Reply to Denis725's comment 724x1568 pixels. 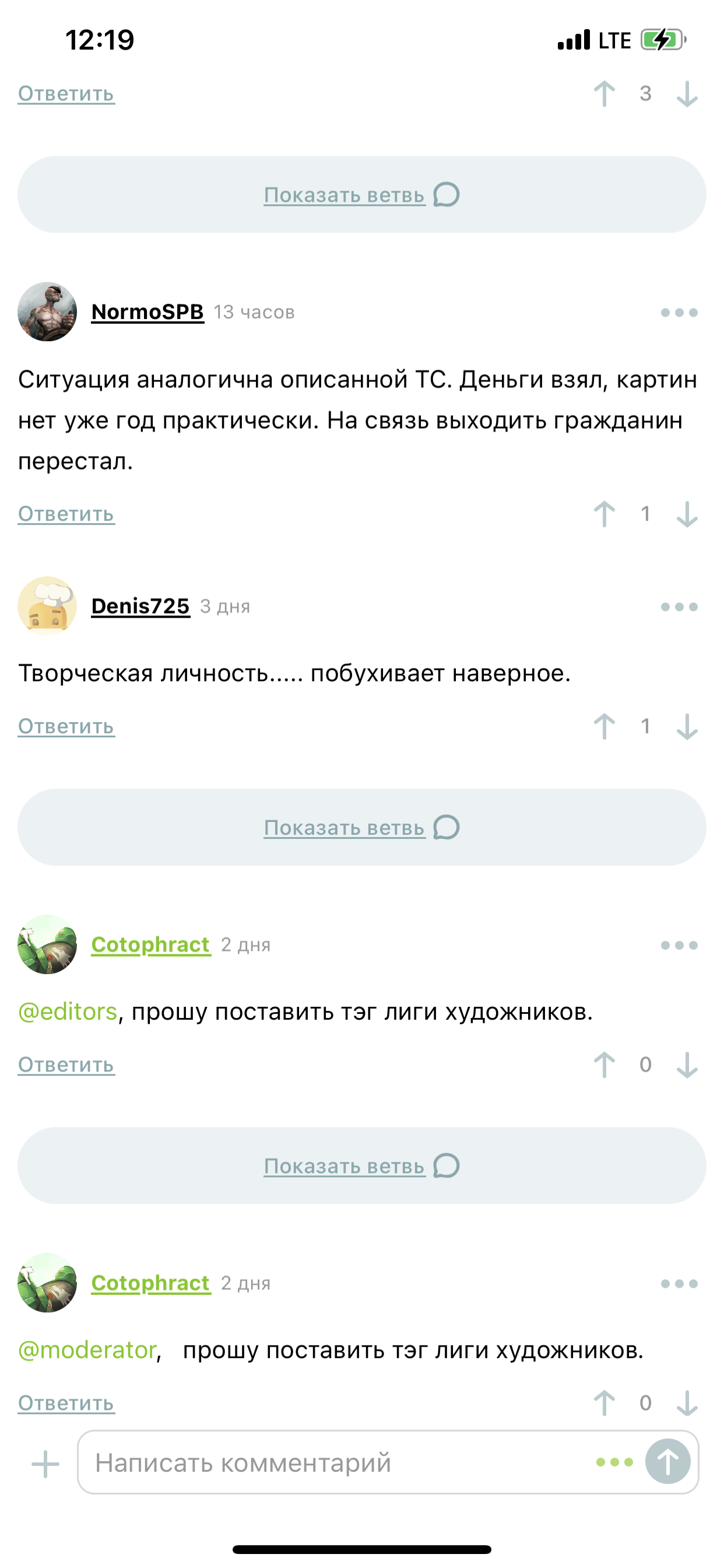(66, 726)
